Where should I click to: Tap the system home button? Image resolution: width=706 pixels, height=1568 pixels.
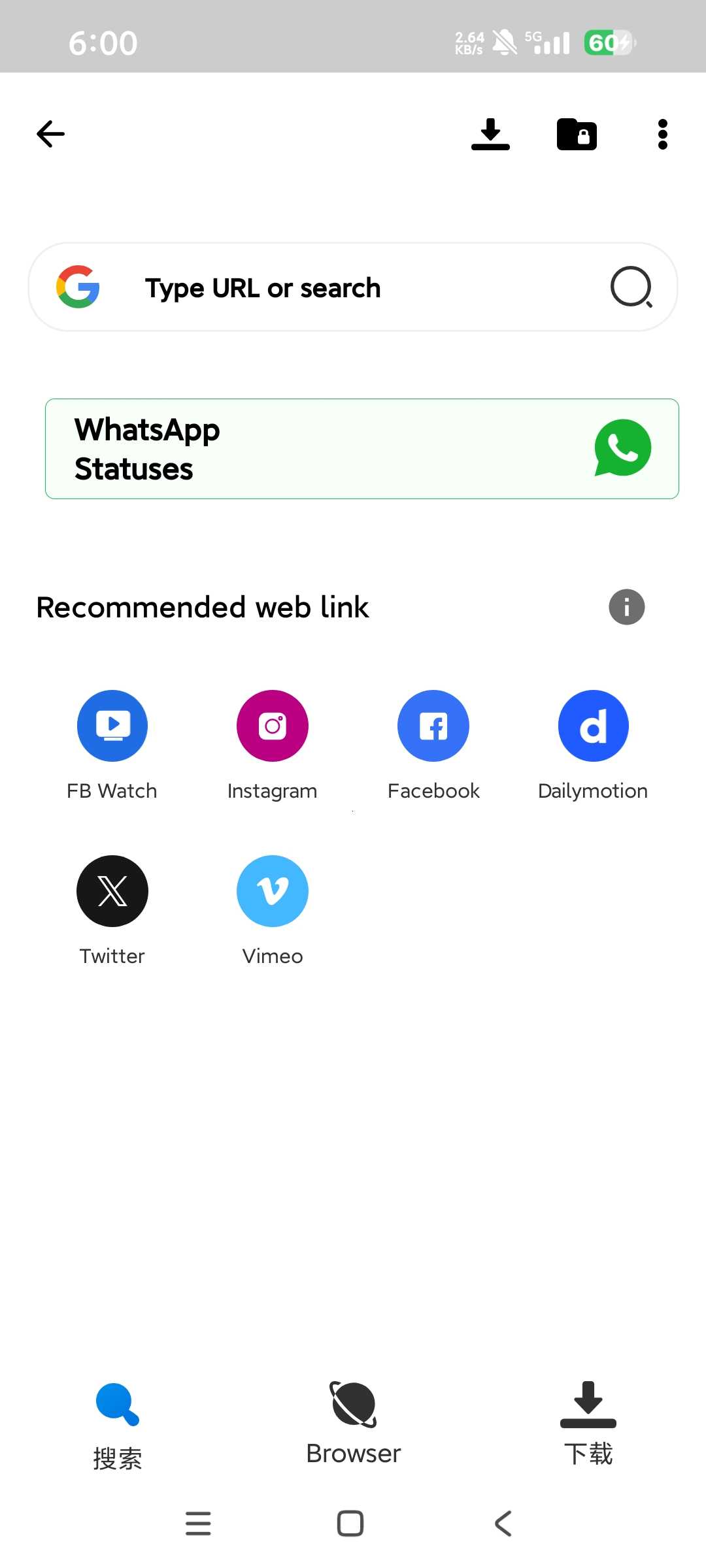coord(350,1524)
